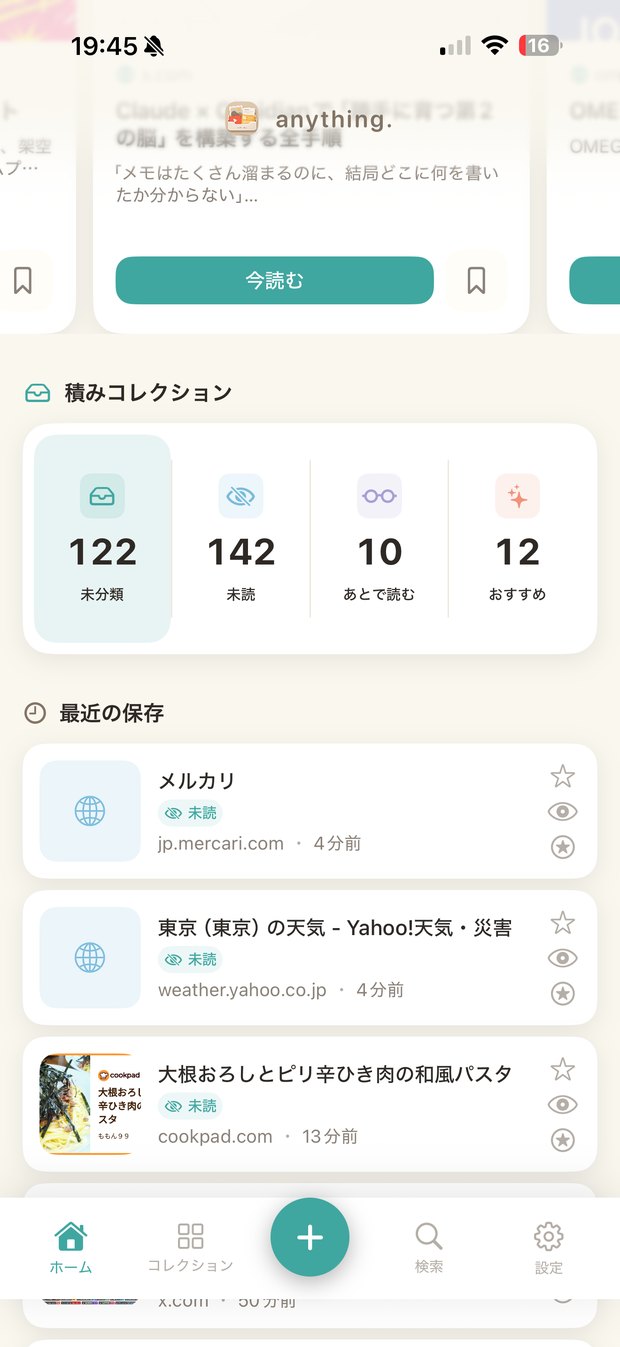Add a new item with the plus button

[310, 1238]
